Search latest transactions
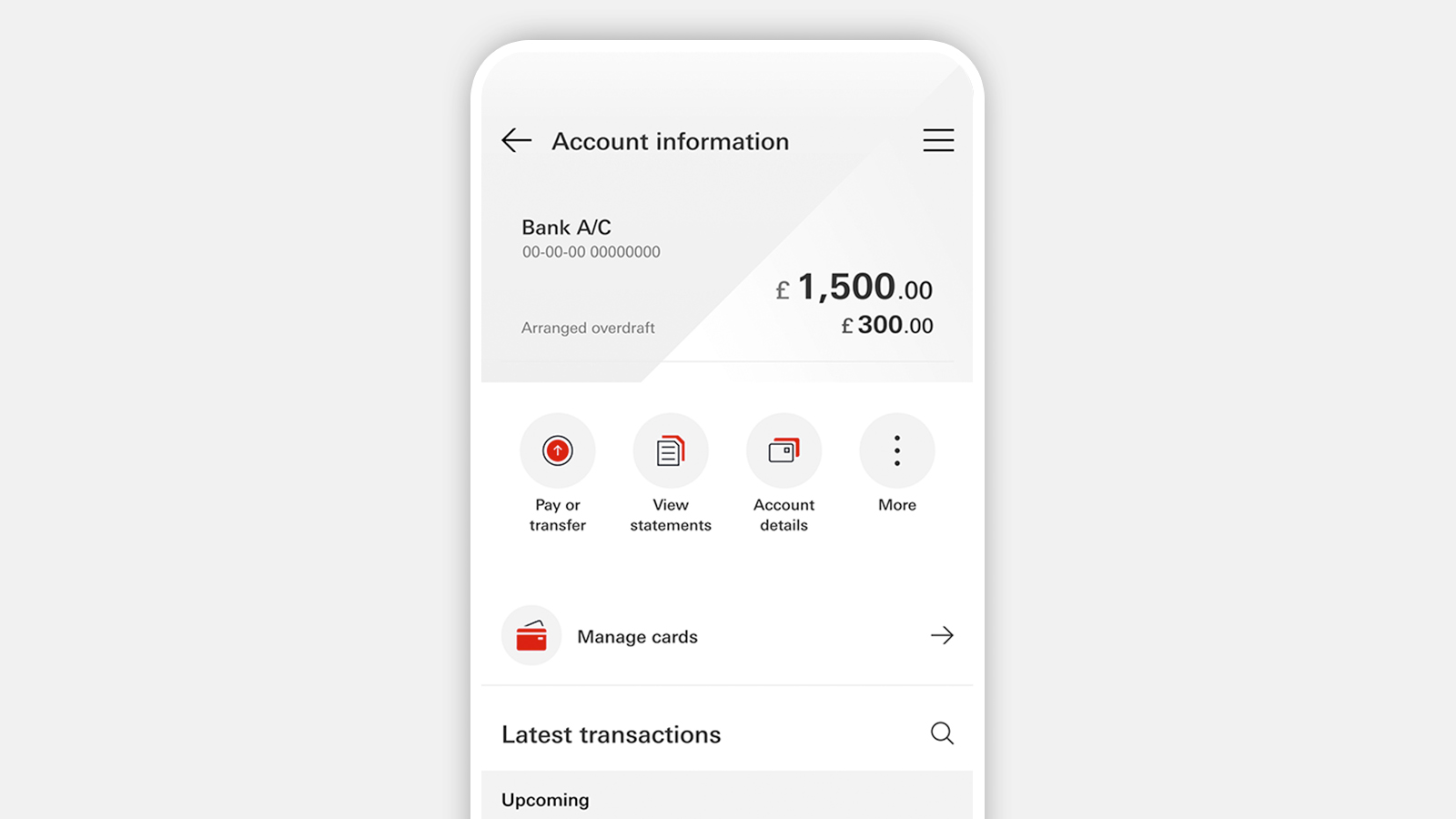Screen dimensions: 1456x819 click(942, 733)
